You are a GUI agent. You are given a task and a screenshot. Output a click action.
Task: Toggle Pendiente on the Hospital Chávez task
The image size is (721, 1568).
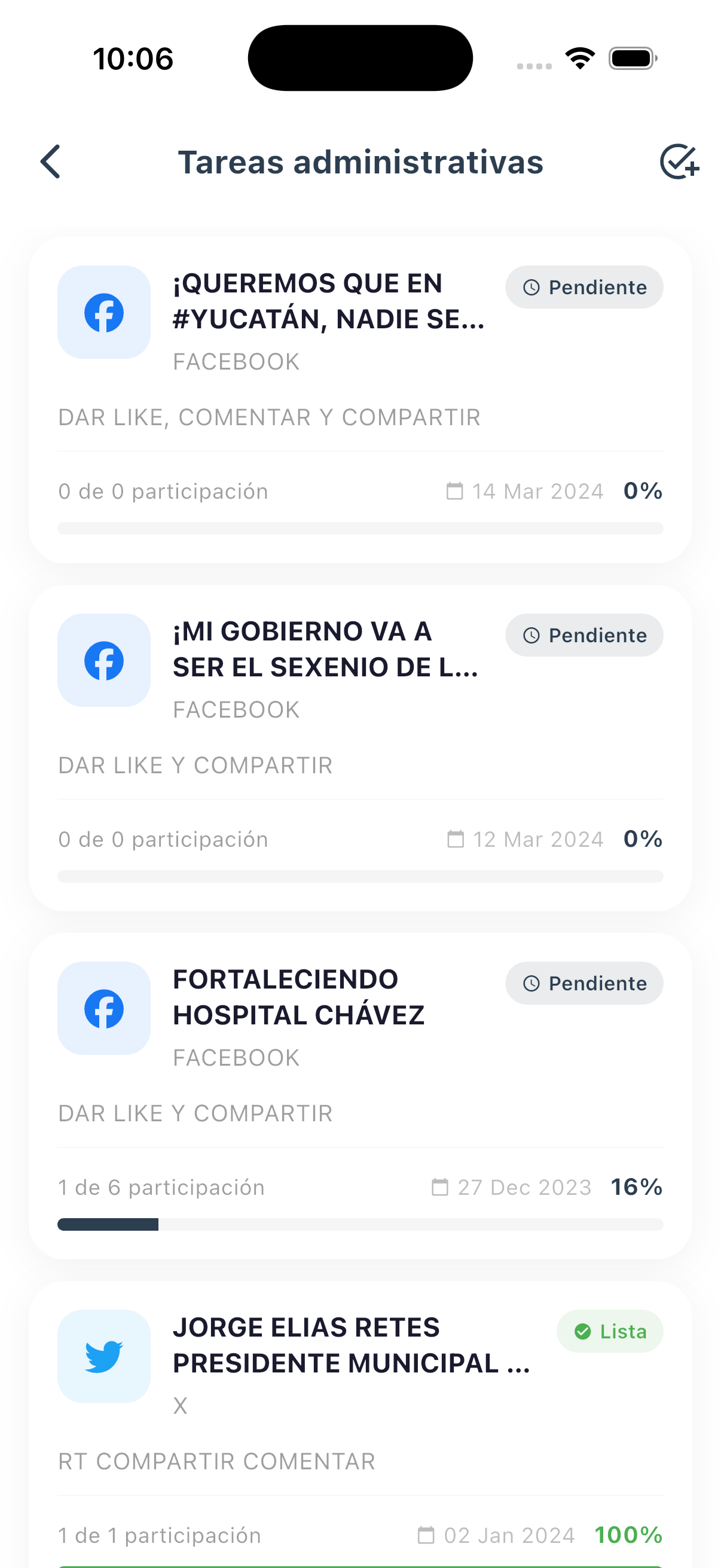583,983
